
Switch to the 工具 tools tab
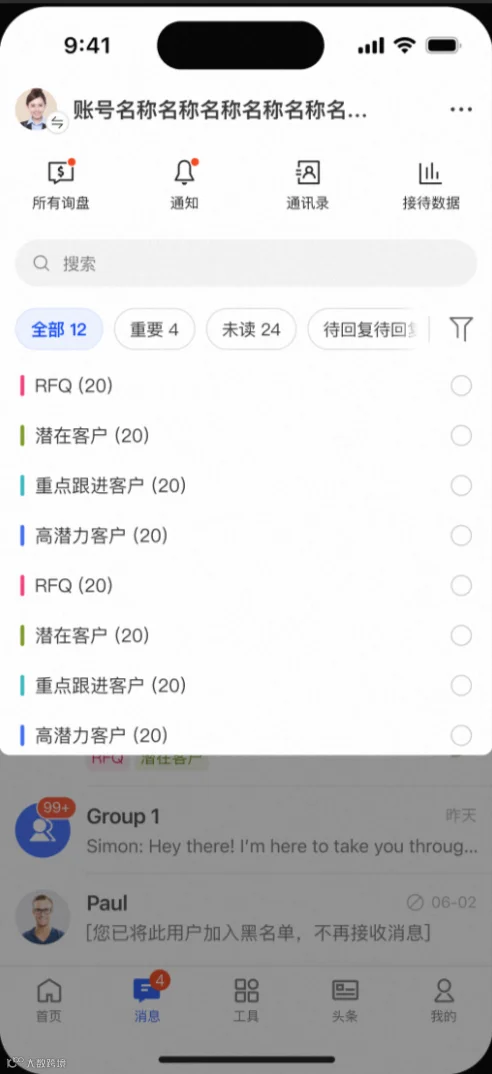pyautogui.click(x=246, y=999)
